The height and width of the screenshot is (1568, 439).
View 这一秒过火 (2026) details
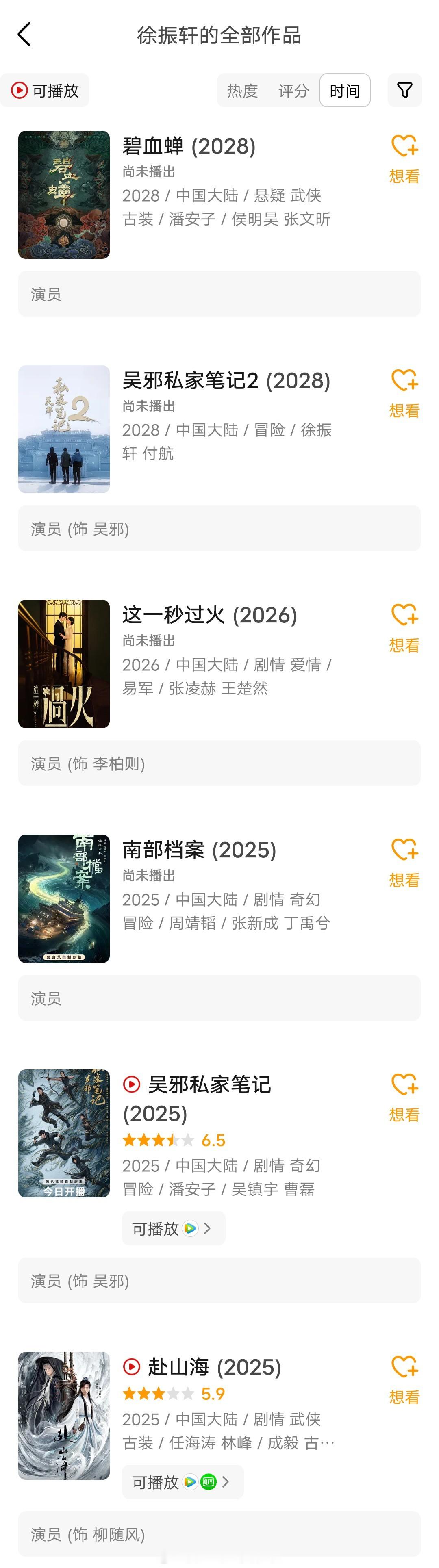pyautogui.click(x=209, y=616)
